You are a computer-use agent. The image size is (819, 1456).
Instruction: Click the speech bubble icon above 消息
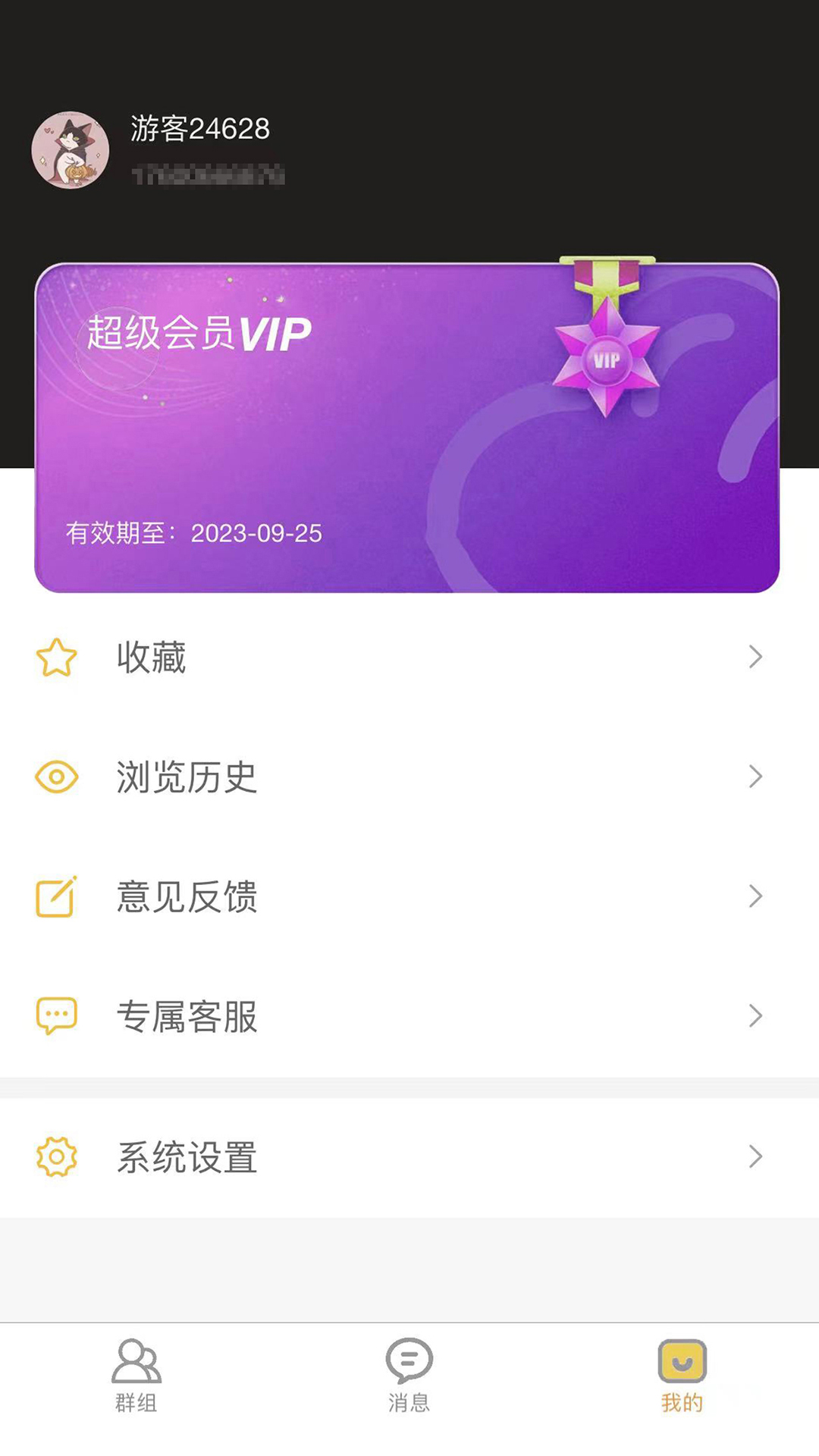409,1361
